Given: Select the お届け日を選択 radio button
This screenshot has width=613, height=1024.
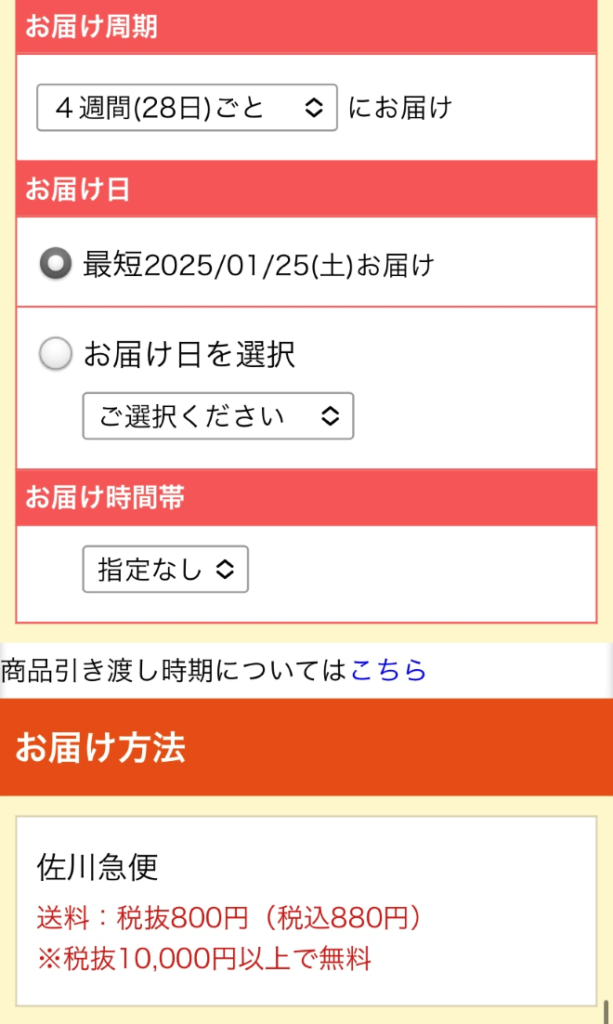Looking at the screenshot, I should [x=55, y=353].
